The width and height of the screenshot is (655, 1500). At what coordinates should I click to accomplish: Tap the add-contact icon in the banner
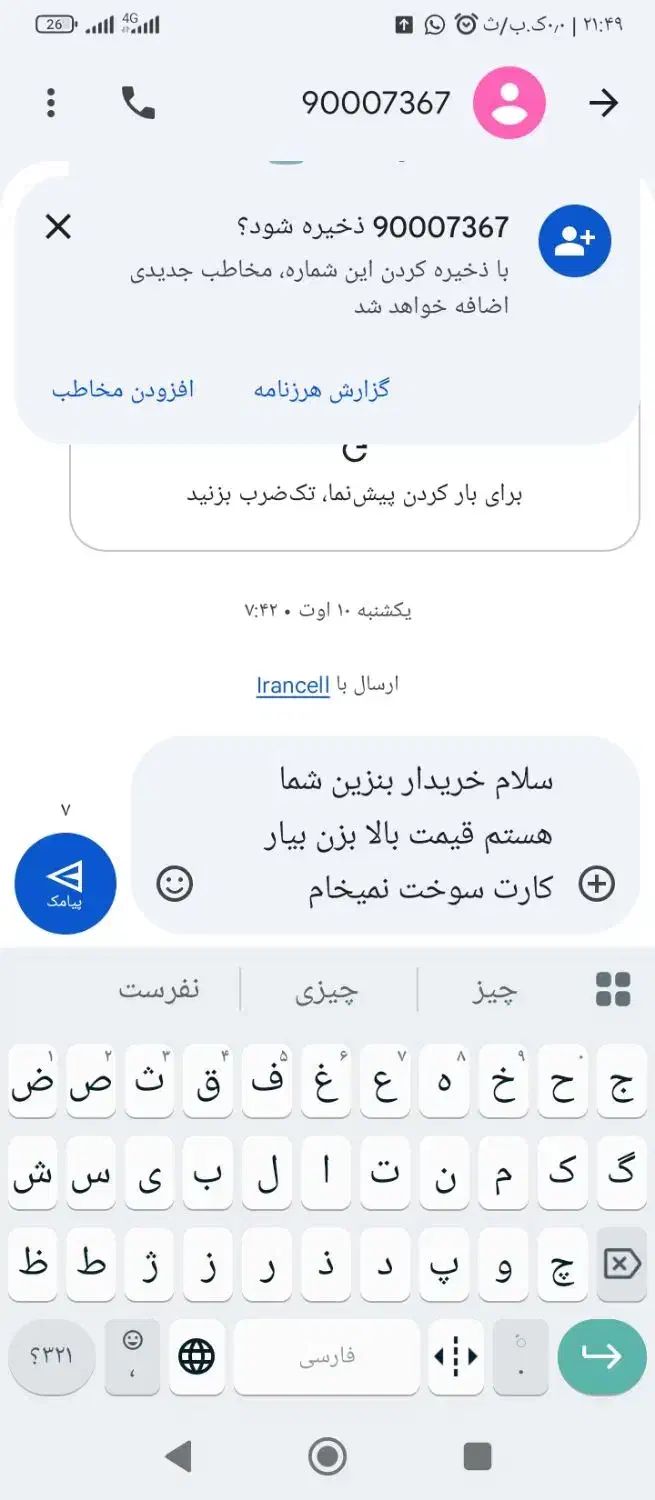tap(575, 240)
